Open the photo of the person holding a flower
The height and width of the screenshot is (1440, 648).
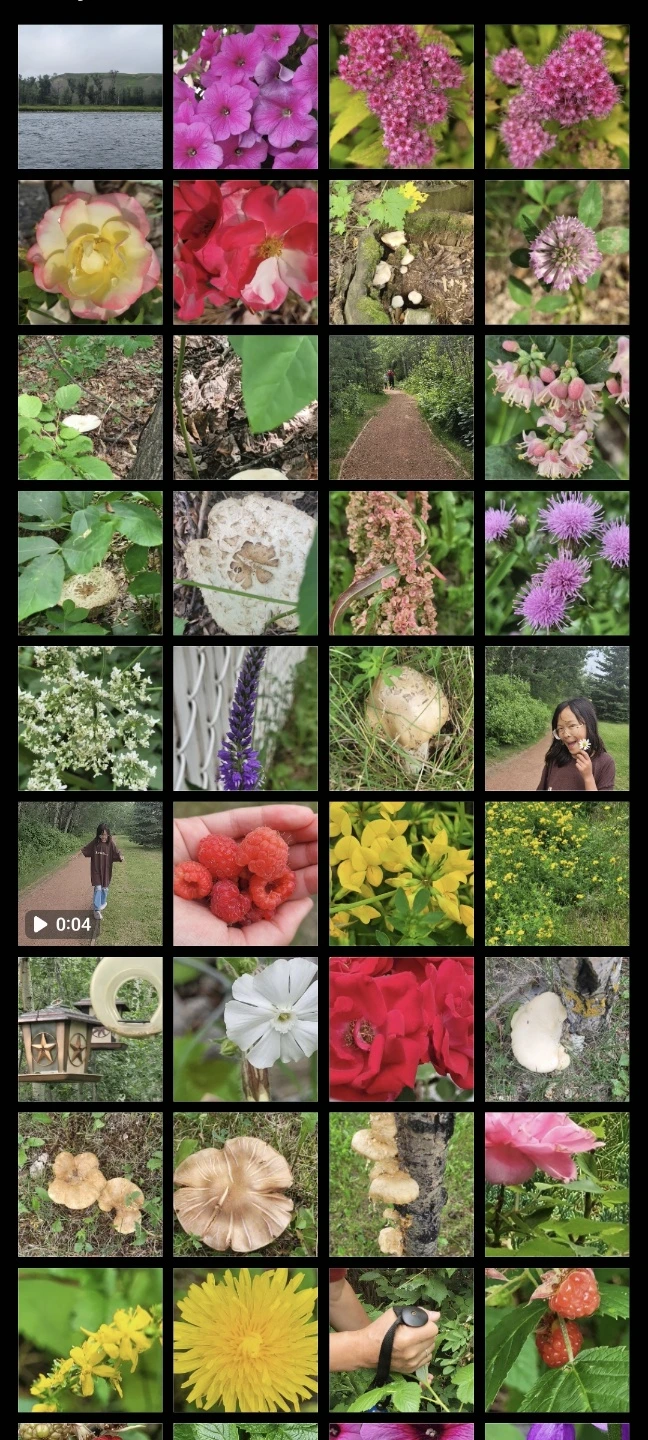(x=557, y=719)
